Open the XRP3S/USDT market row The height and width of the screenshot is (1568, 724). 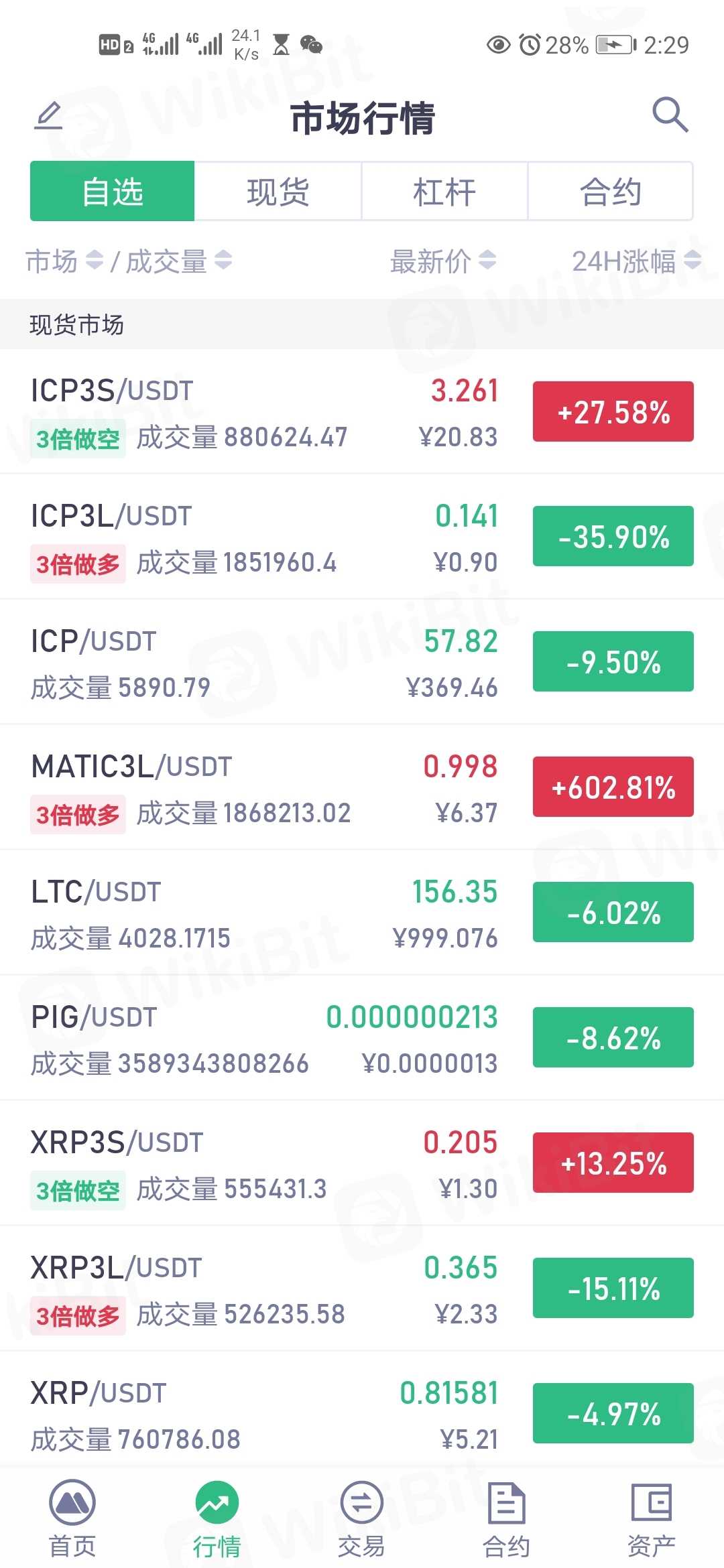click(268, 1163)
